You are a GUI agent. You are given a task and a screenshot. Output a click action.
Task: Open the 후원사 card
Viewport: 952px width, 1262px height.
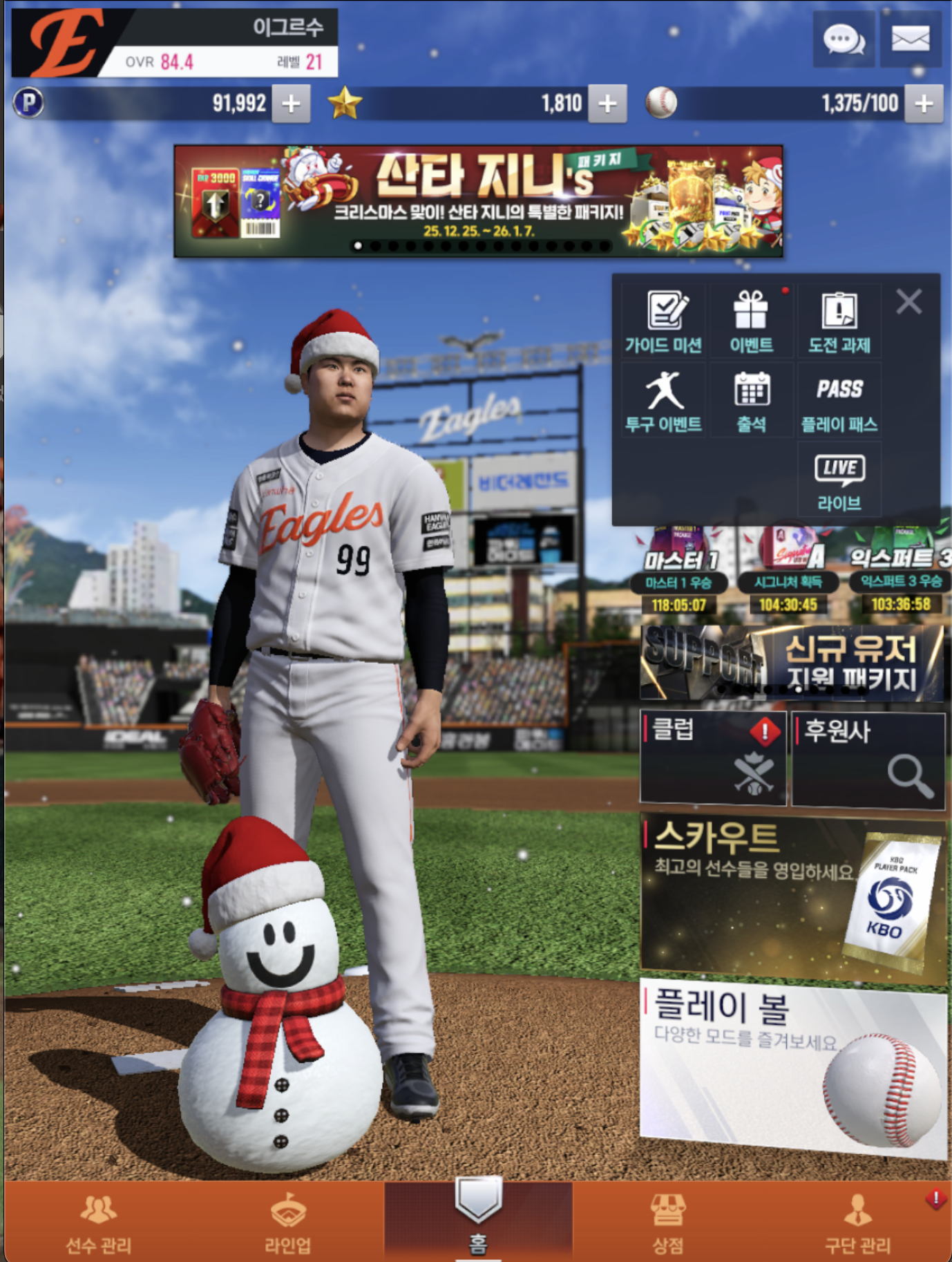tap(868, 758)
